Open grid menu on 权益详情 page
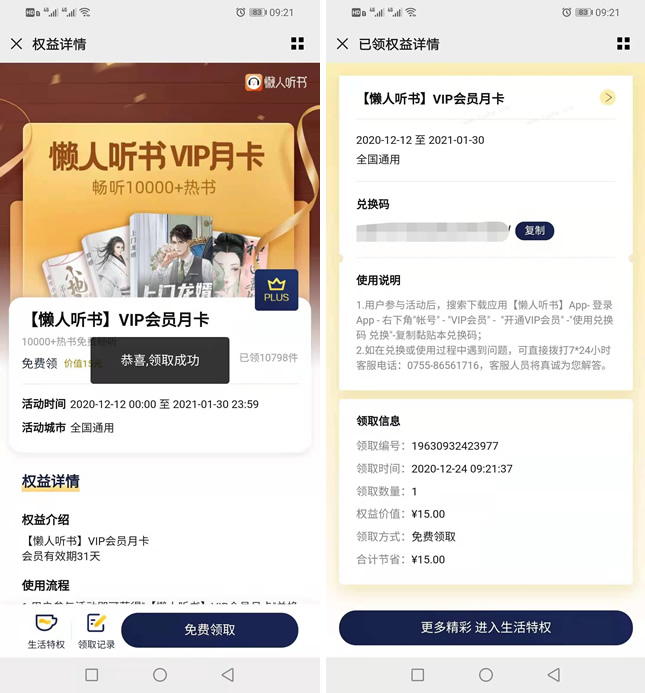 click(297, 44)
